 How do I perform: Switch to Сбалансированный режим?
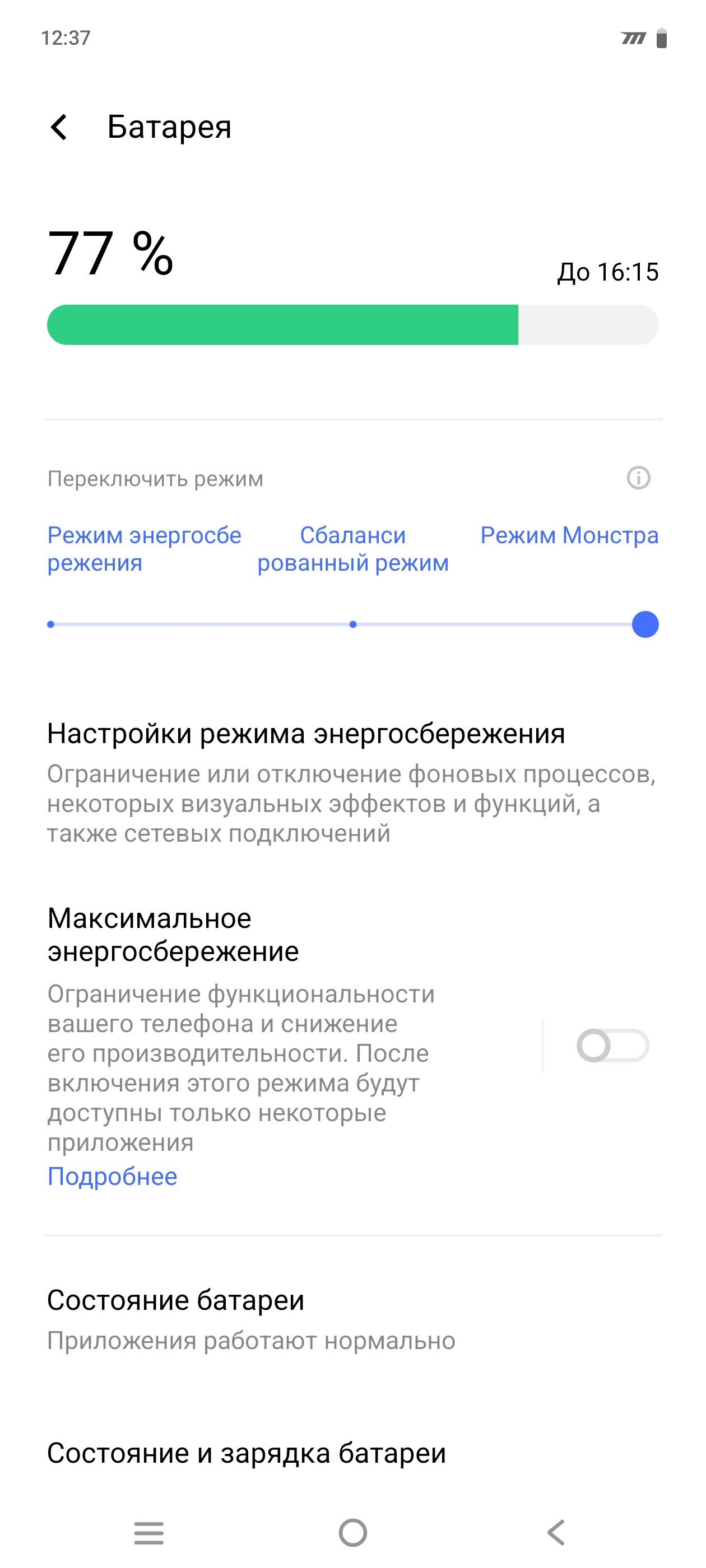point(352,549)
